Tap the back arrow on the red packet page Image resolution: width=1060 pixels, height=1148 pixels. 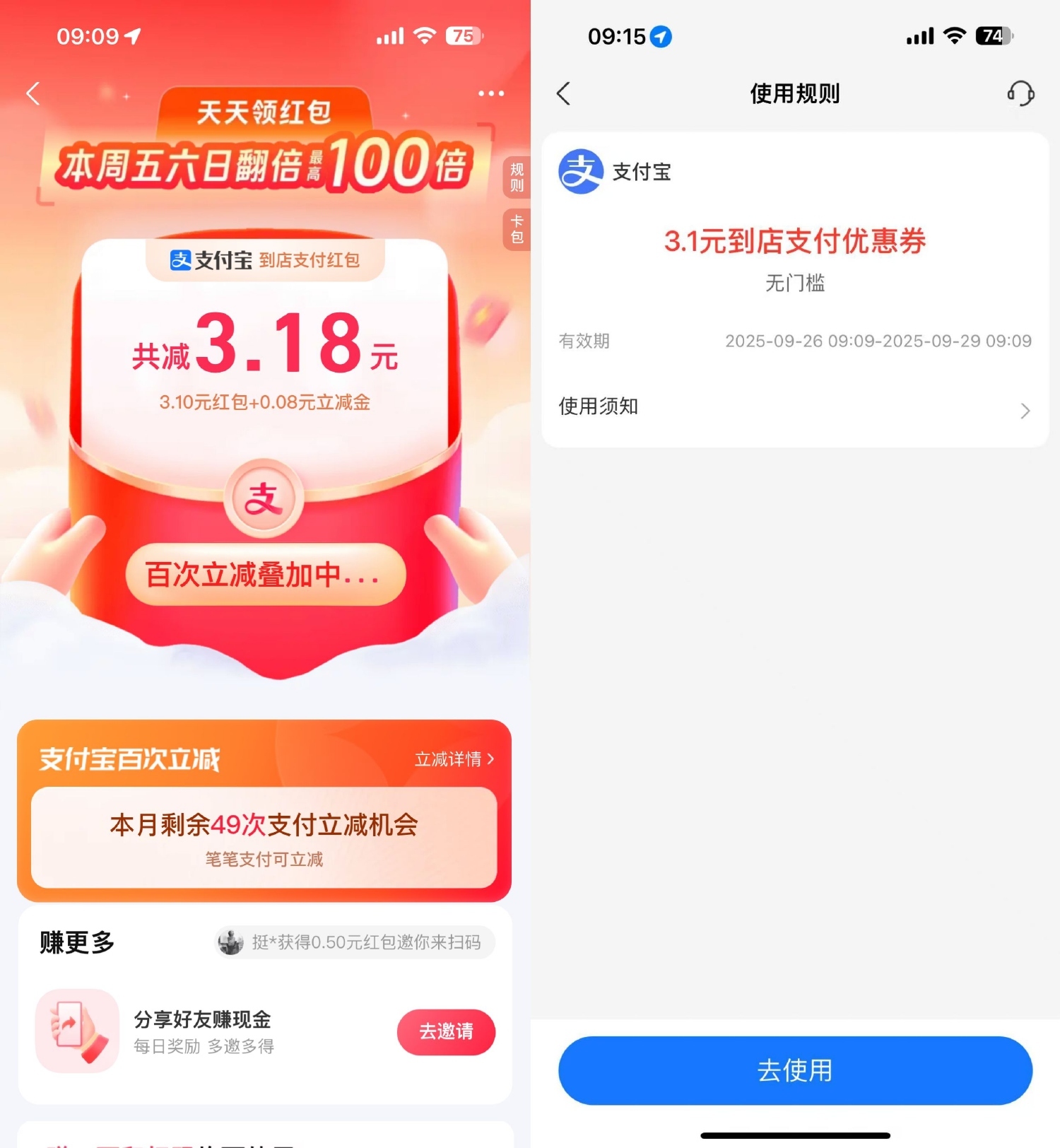point(32,93)
